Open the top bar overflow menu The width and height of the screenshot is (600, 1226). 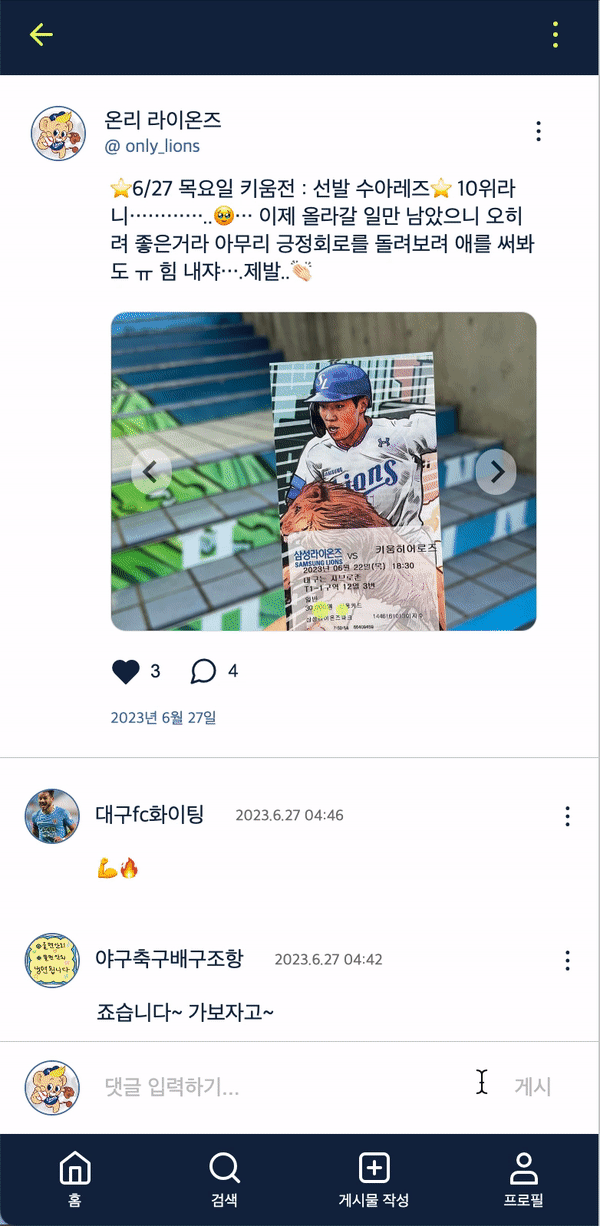click(x=555, y=35)
